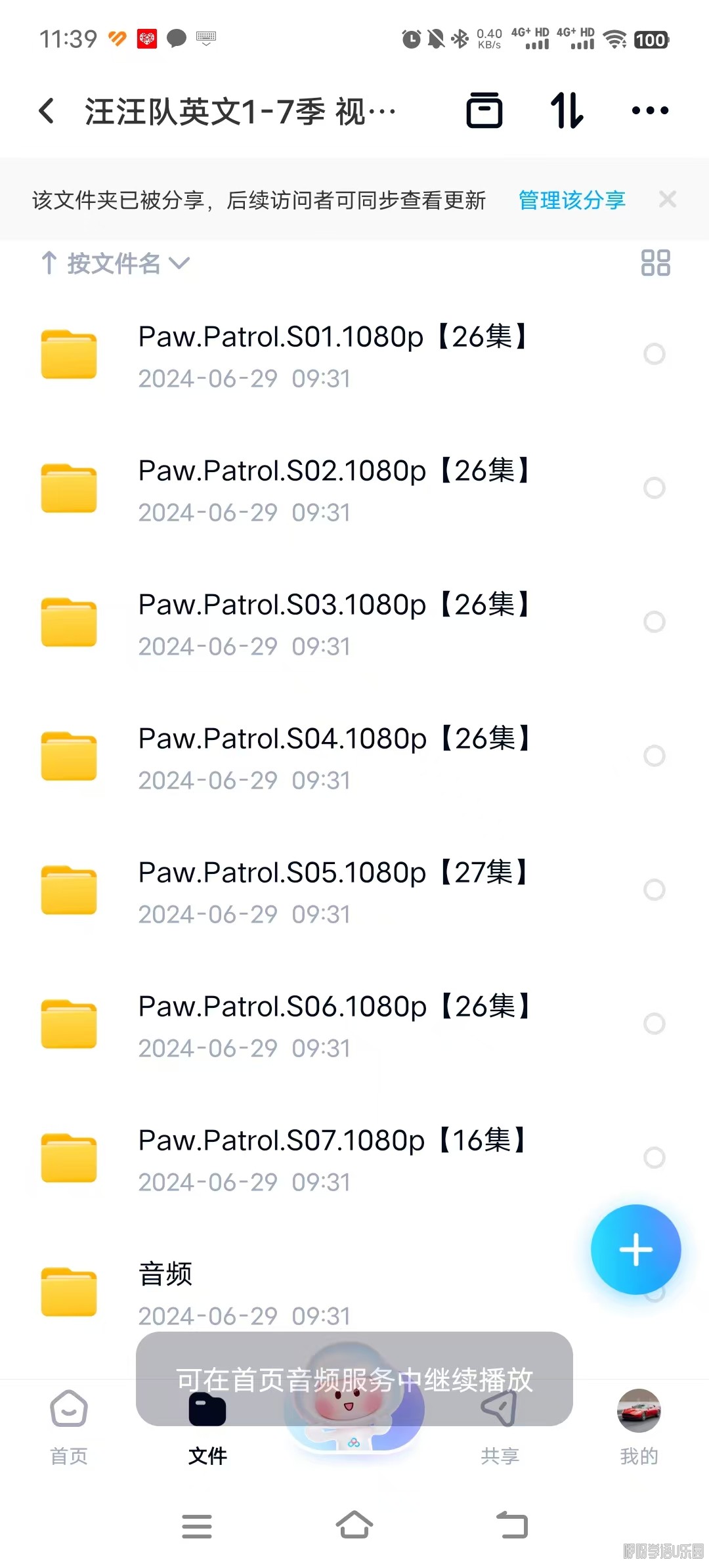Image resolution: width=709 pixels, height=1568 pixels.
Task: Tap the 管理该分享 link
Action: point(571,200)
